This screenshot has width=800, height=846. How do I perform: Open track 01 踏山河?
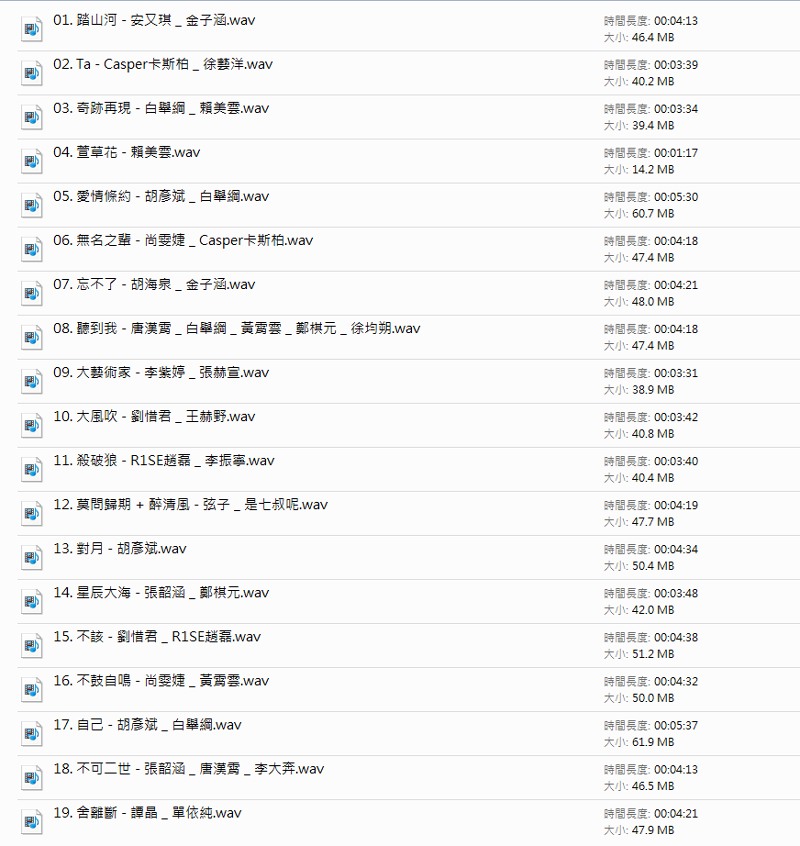[x=138, y=21]
